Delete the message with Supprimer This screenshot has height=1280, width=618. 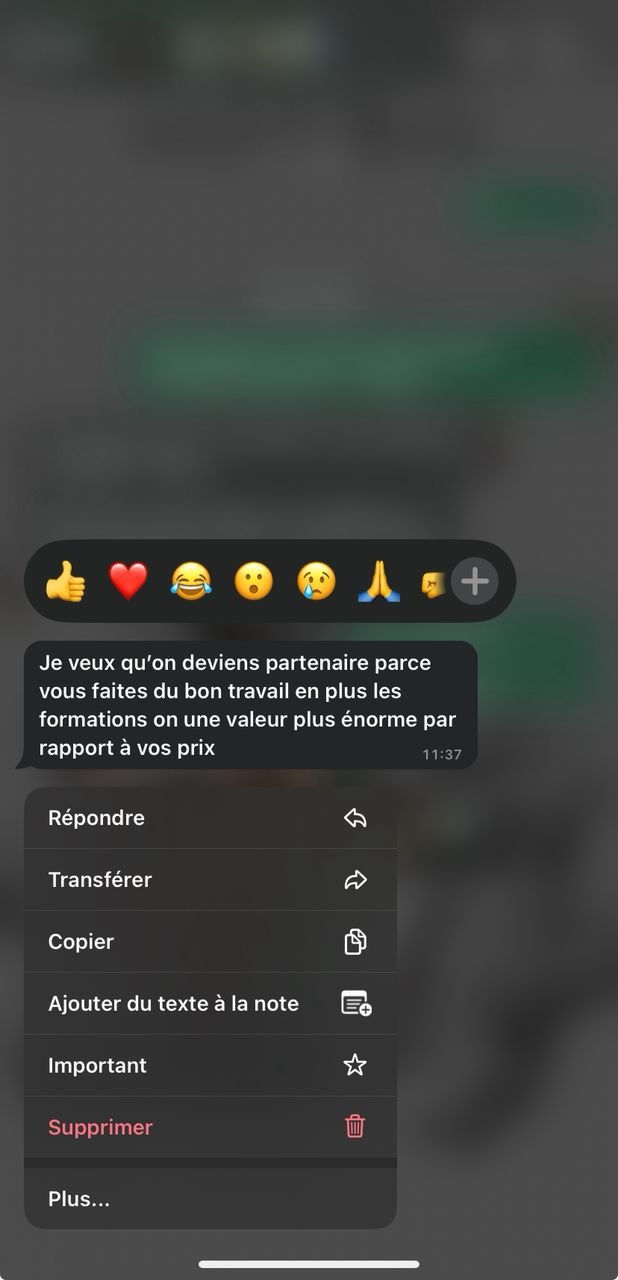click(x=210, y=1128)
